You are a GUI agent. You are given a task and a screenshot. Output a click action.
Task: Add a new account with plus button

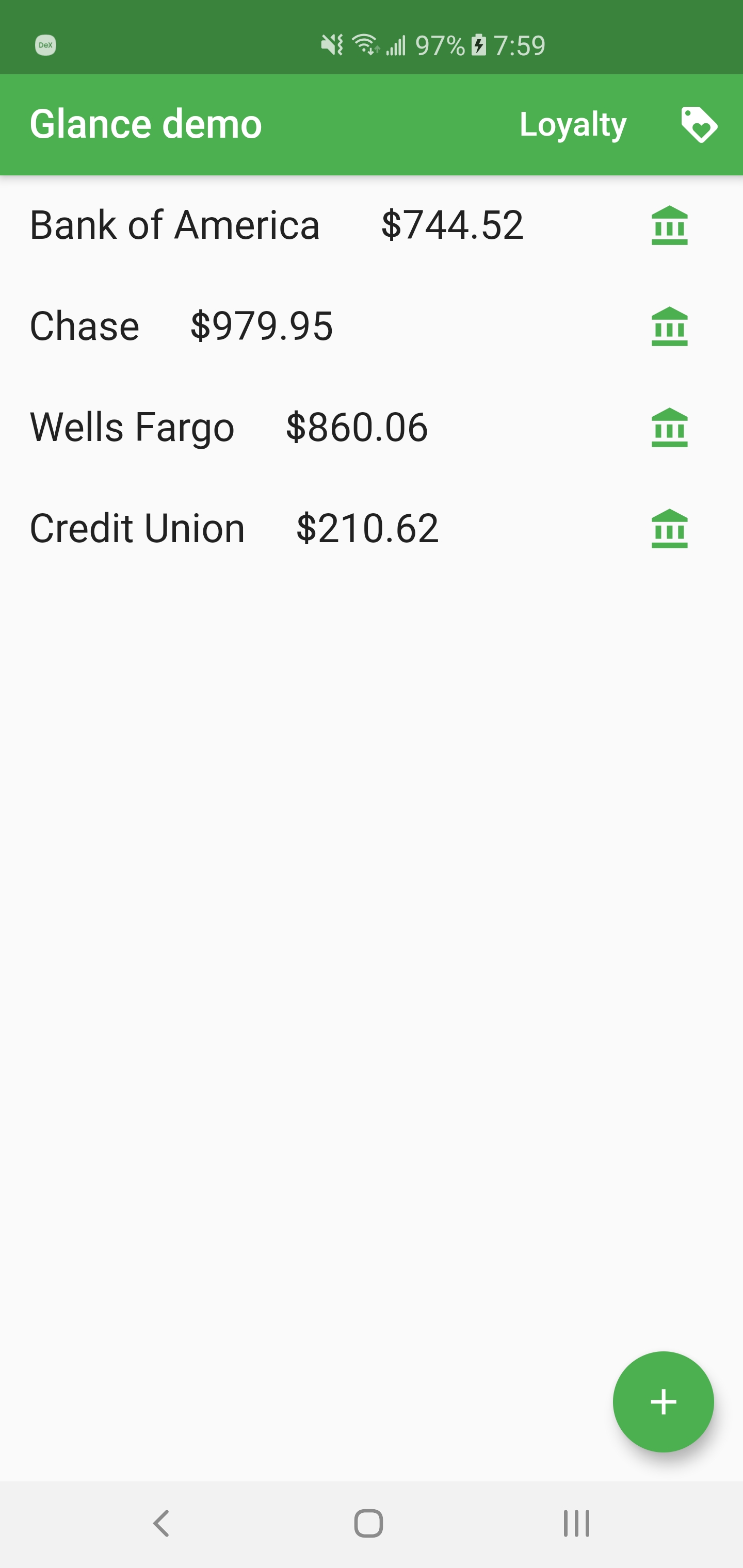[x=663, y=1402]
